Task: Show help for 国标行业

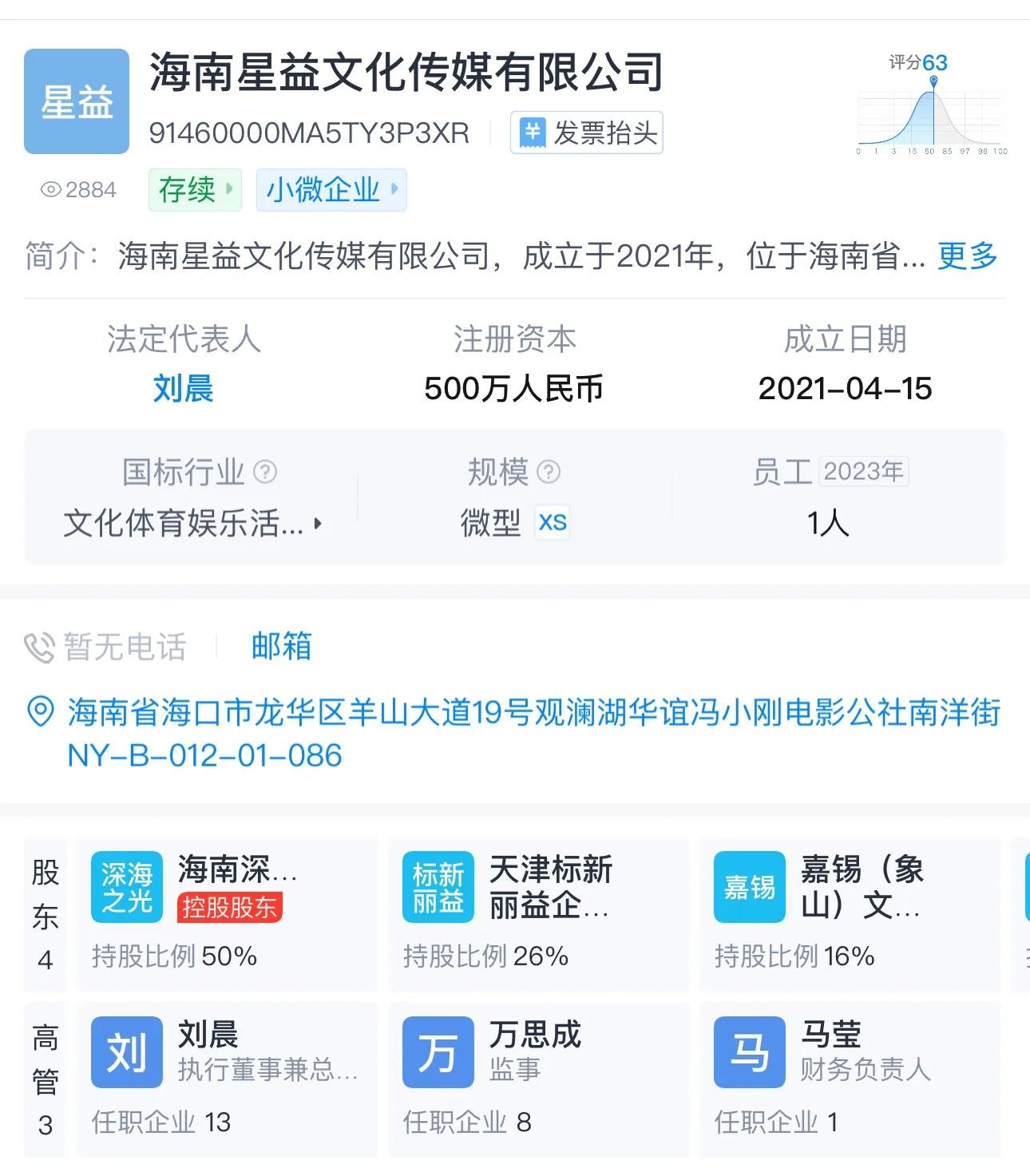Action: pyautogui.click(x=265, y=472)
